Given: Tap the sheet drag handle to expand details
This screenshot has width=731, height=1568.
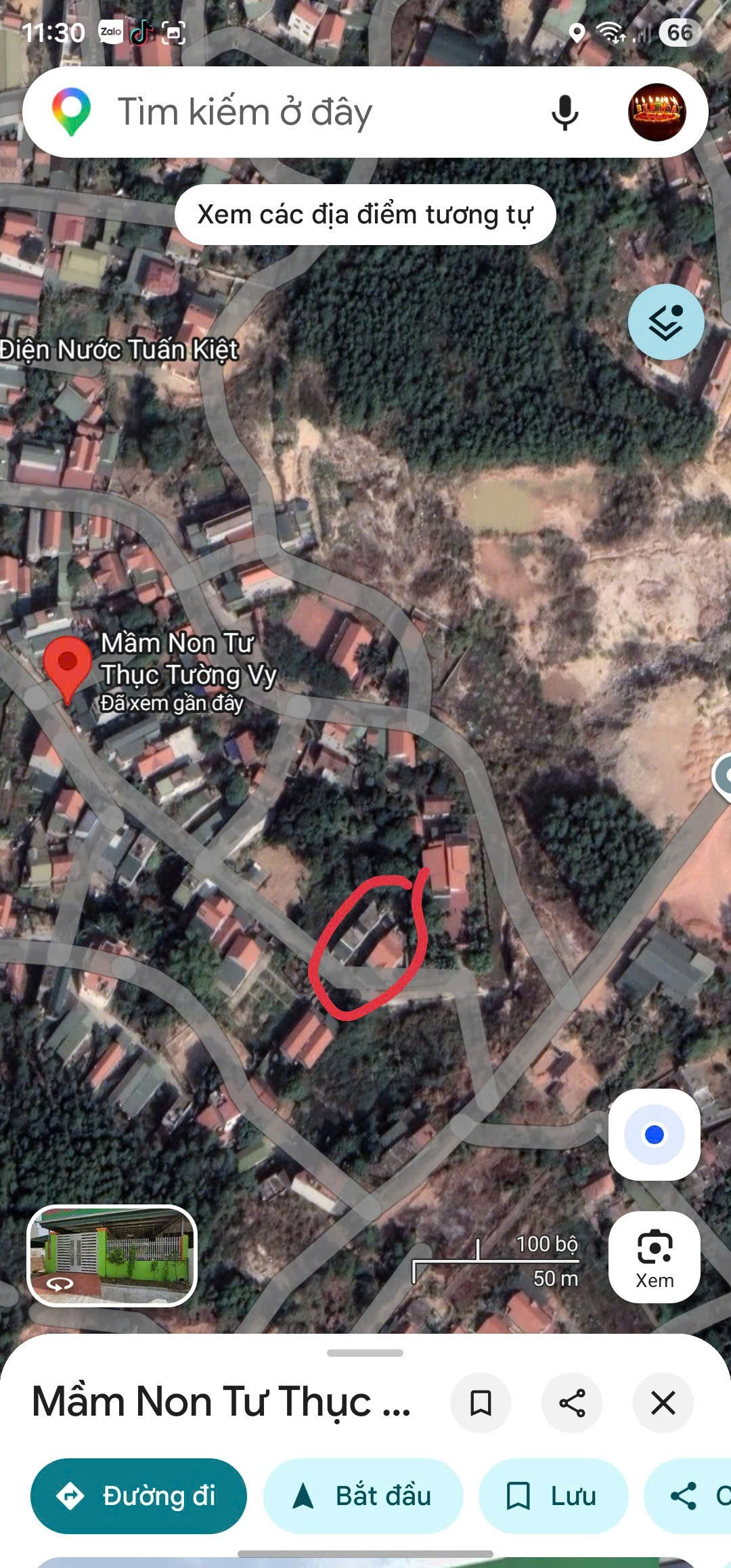Looking at the screenshot, I should (x=365, y=1353).
